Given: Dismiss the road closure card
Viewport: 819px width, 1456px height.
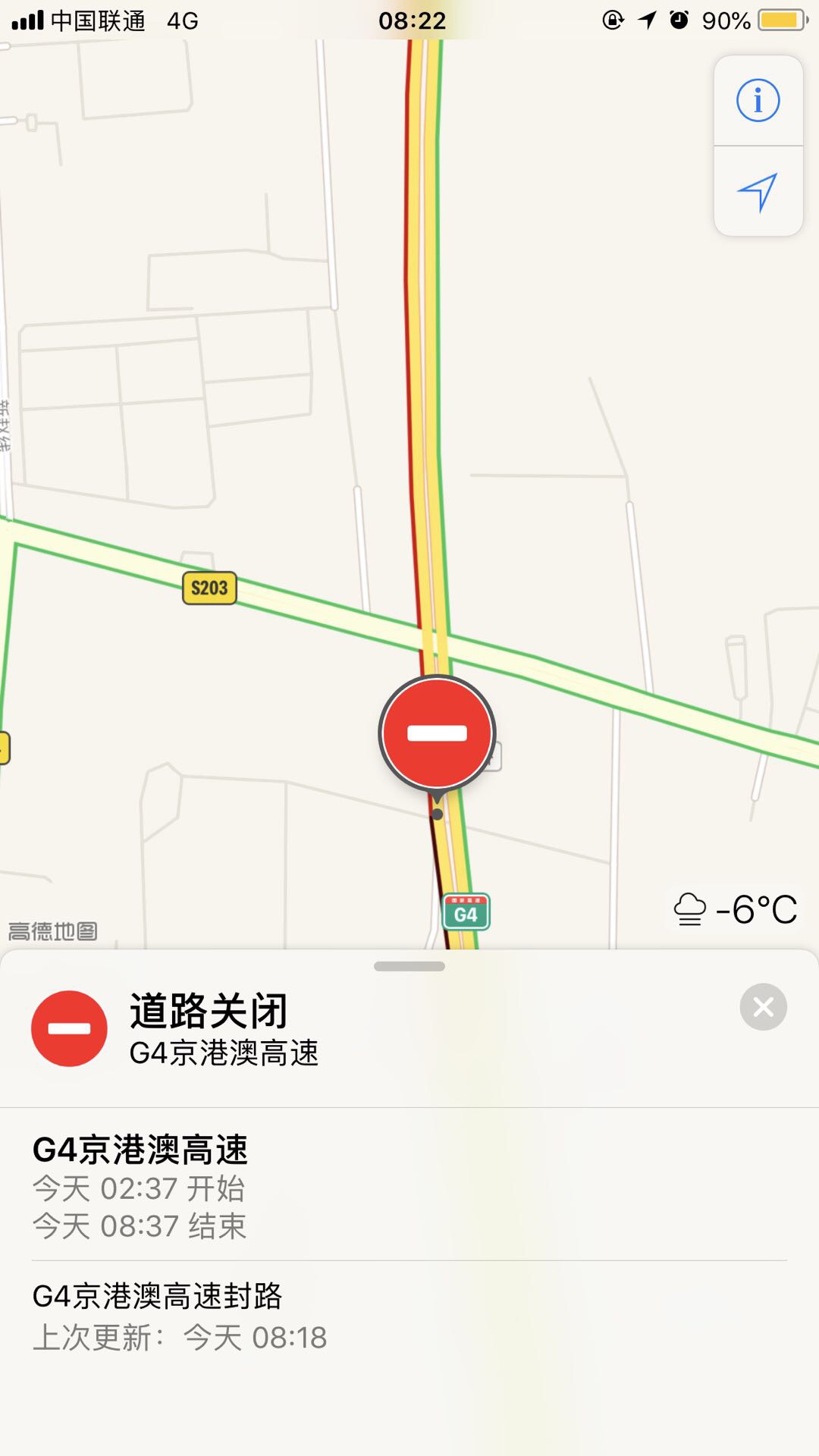Looking at the screenshot, I should [x=763, y=1007].
